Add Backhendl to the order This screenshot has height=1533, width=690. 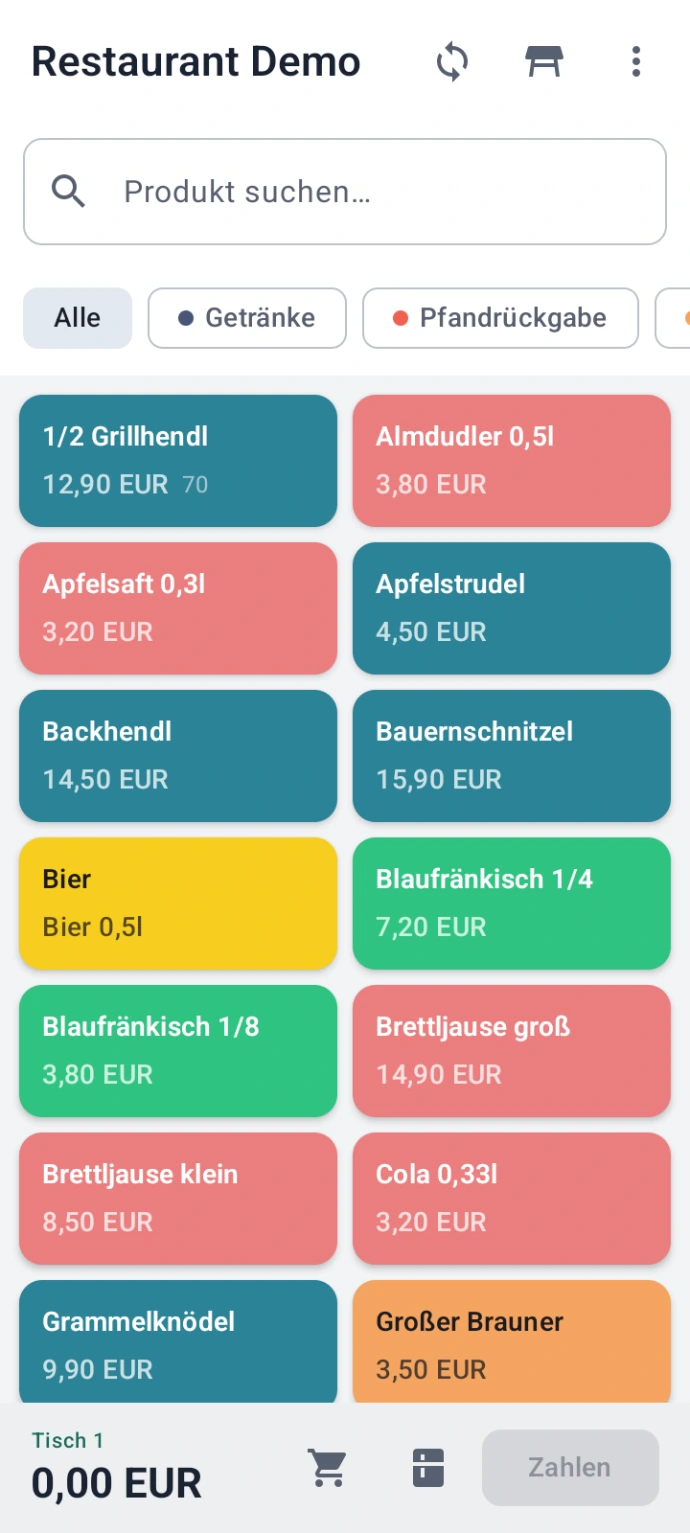tap(178, 755)
